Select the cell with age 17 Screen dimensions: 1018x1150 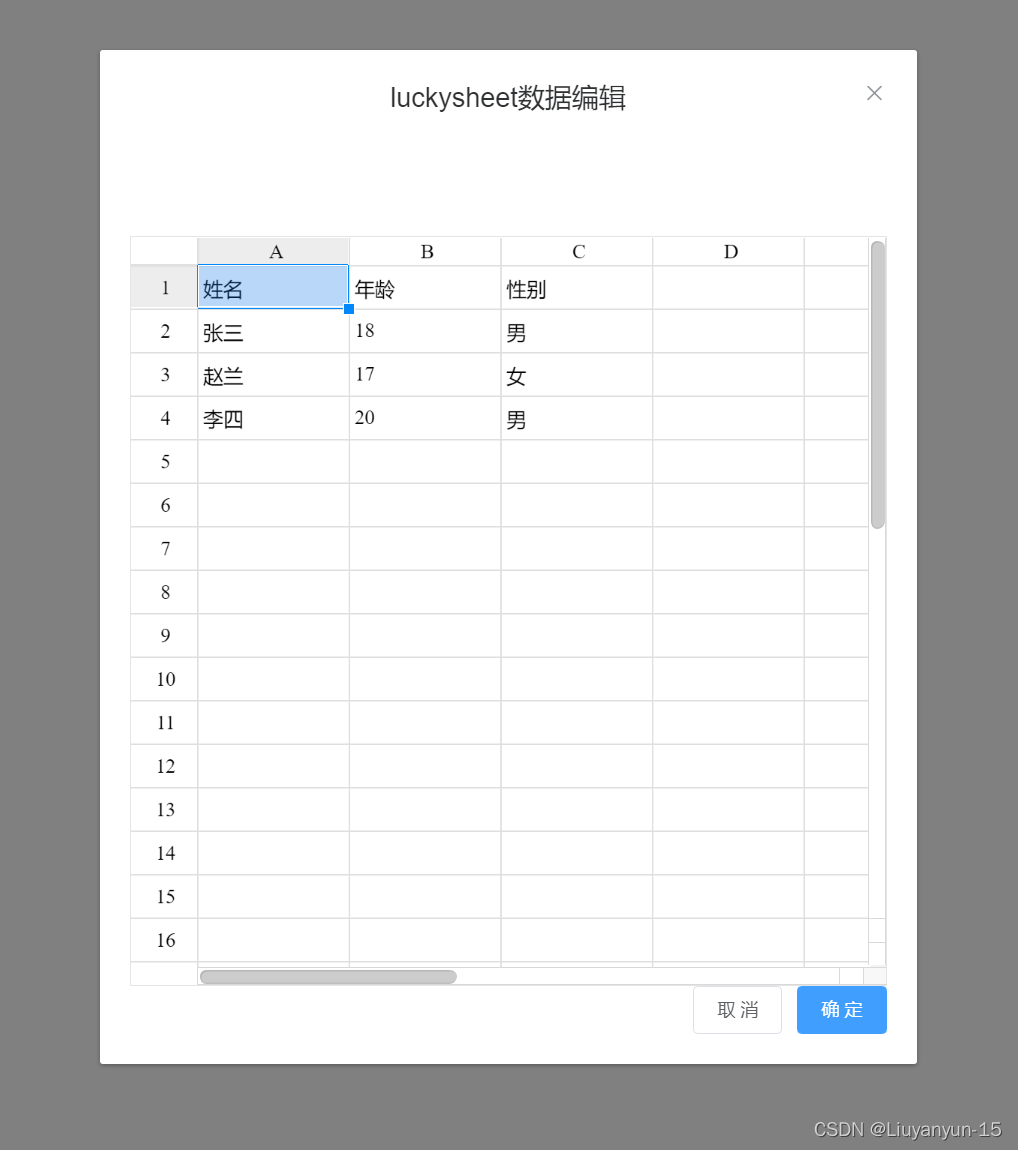[425, 375]
